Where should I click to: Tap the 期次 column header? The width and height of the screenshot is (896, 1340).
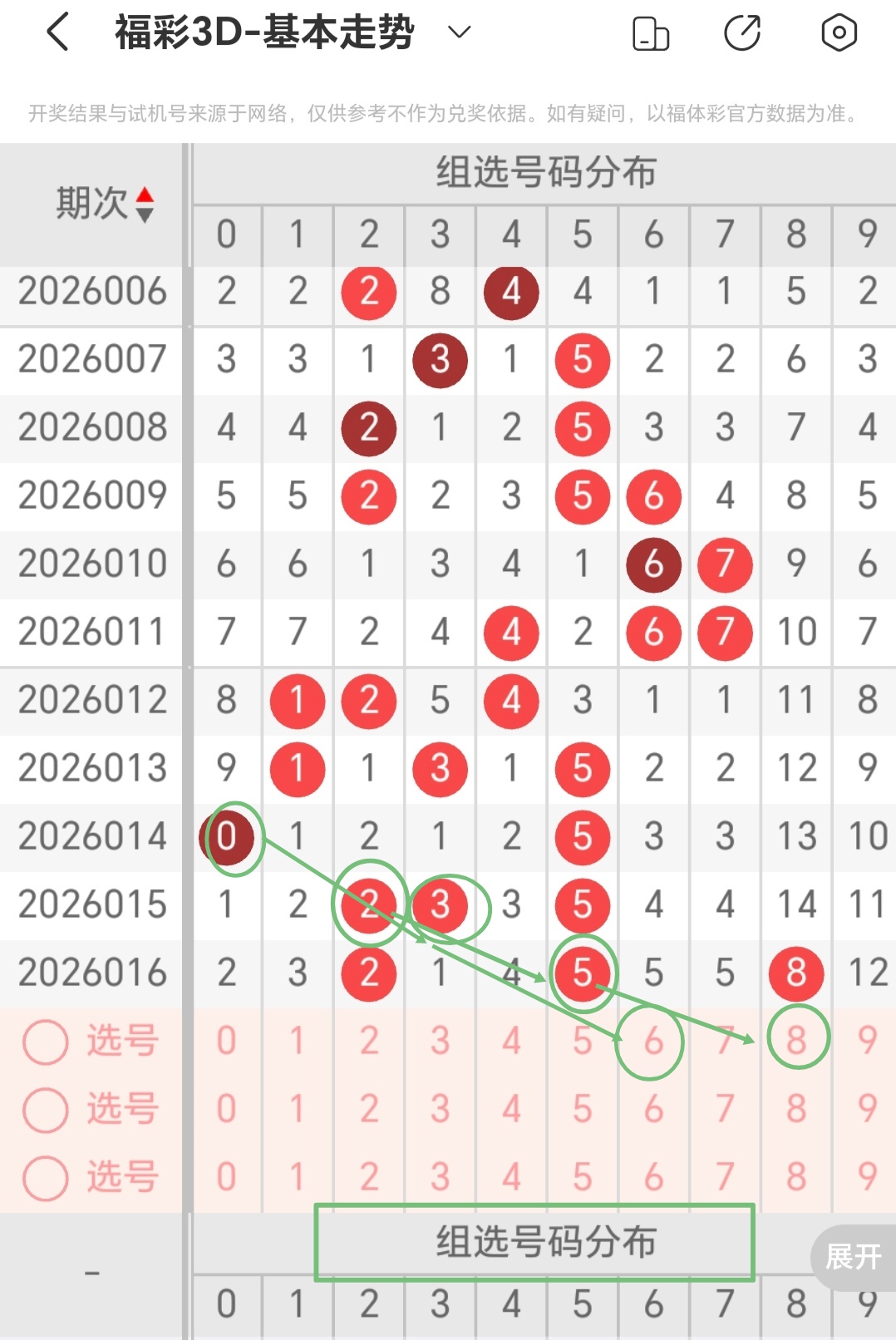pyautogui.click(x=91, y=203)
